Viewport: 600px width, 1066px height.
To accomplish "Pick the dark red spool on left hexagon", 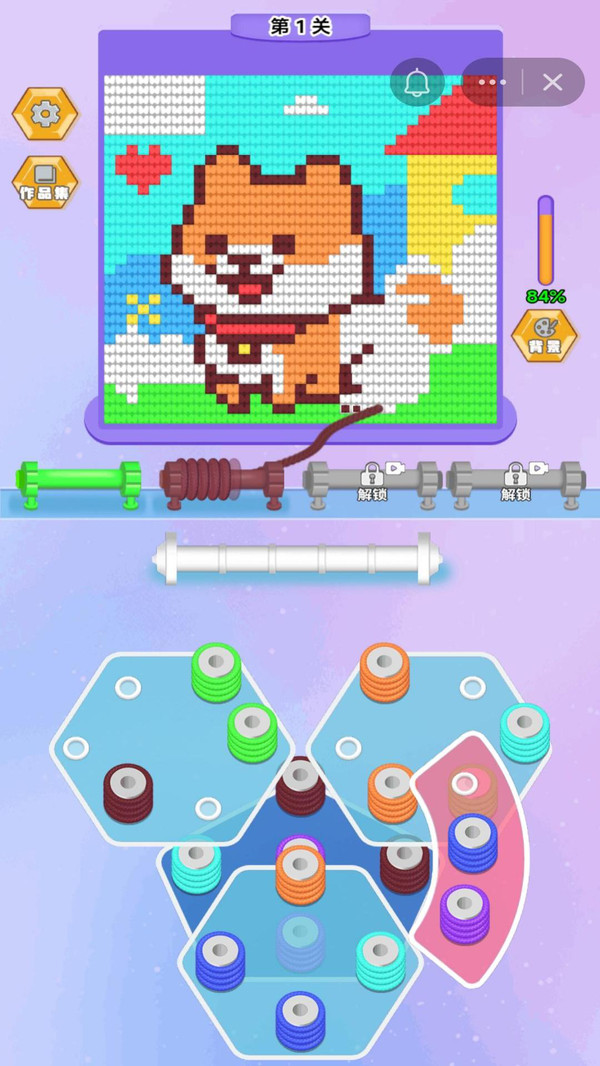I will coord(128,790).
